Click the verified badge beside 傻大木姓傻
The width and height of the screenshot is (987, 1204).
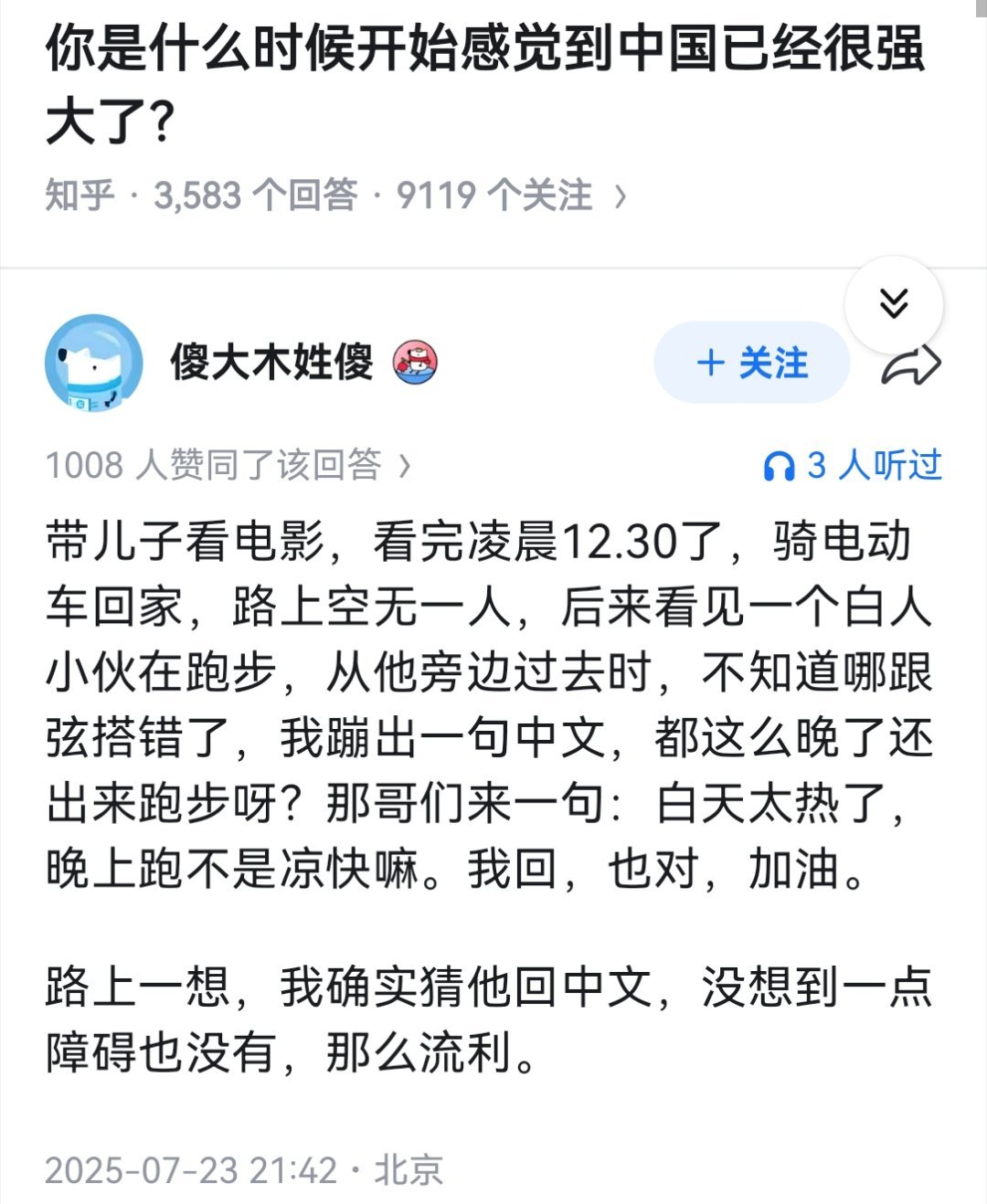click(x=416, y=362)
